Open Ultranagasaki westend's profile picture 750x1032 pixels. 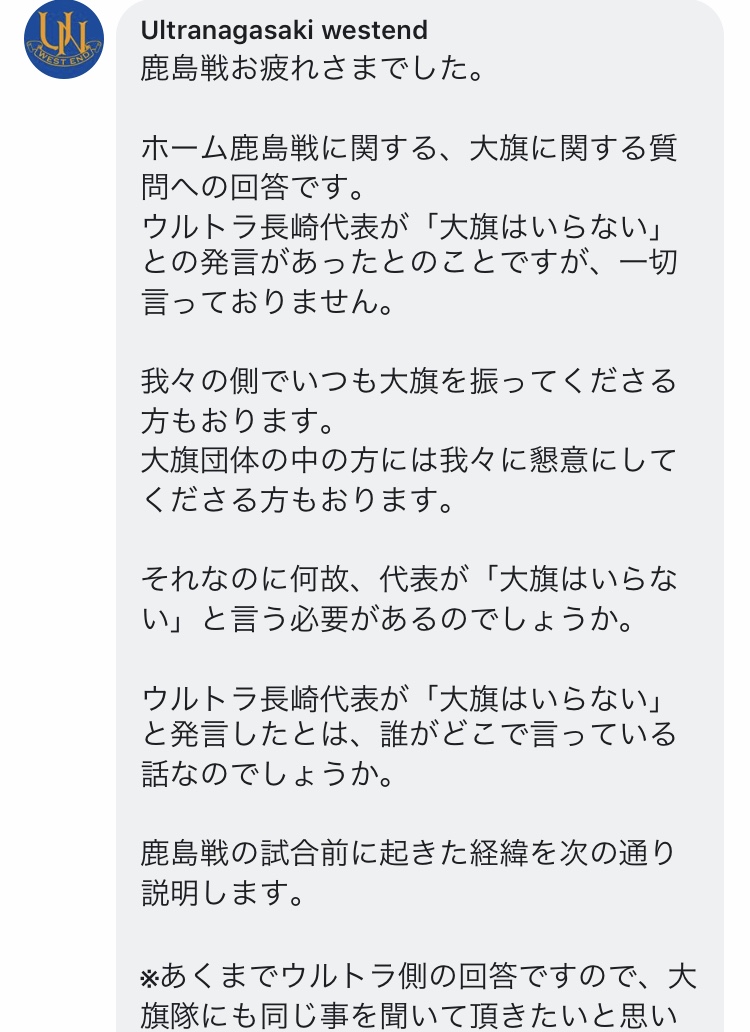coord(64,41)
